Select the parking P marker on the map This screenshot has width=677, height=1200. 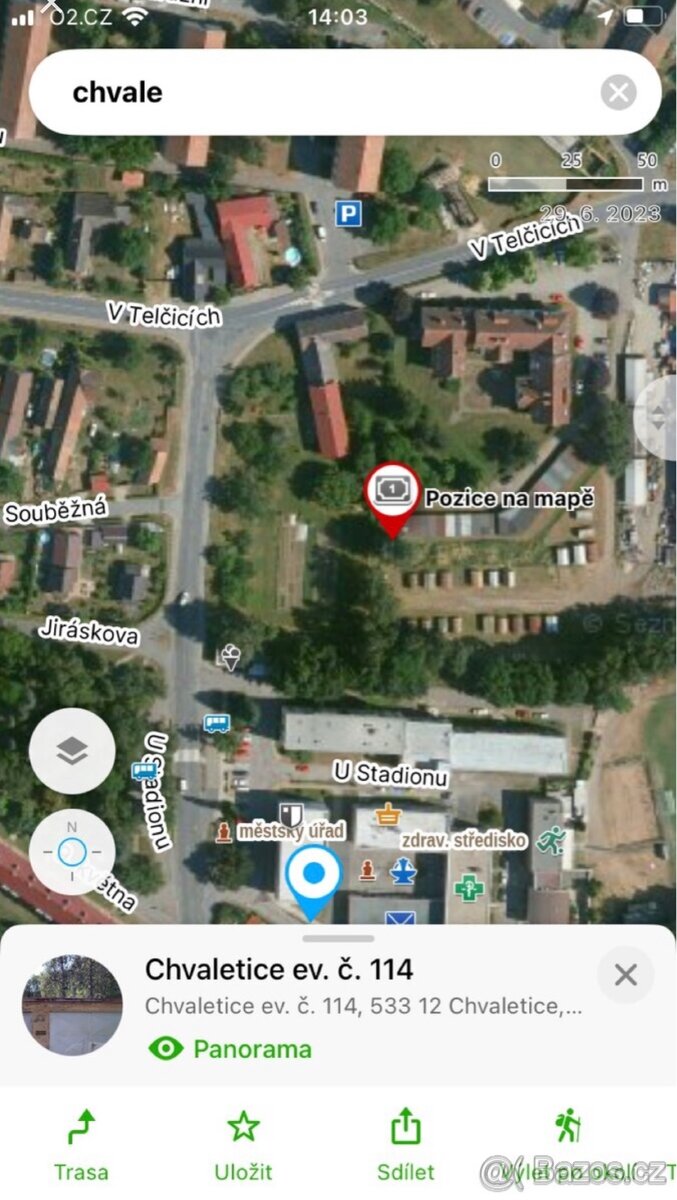pyautogui.click(x=347, y=213)
